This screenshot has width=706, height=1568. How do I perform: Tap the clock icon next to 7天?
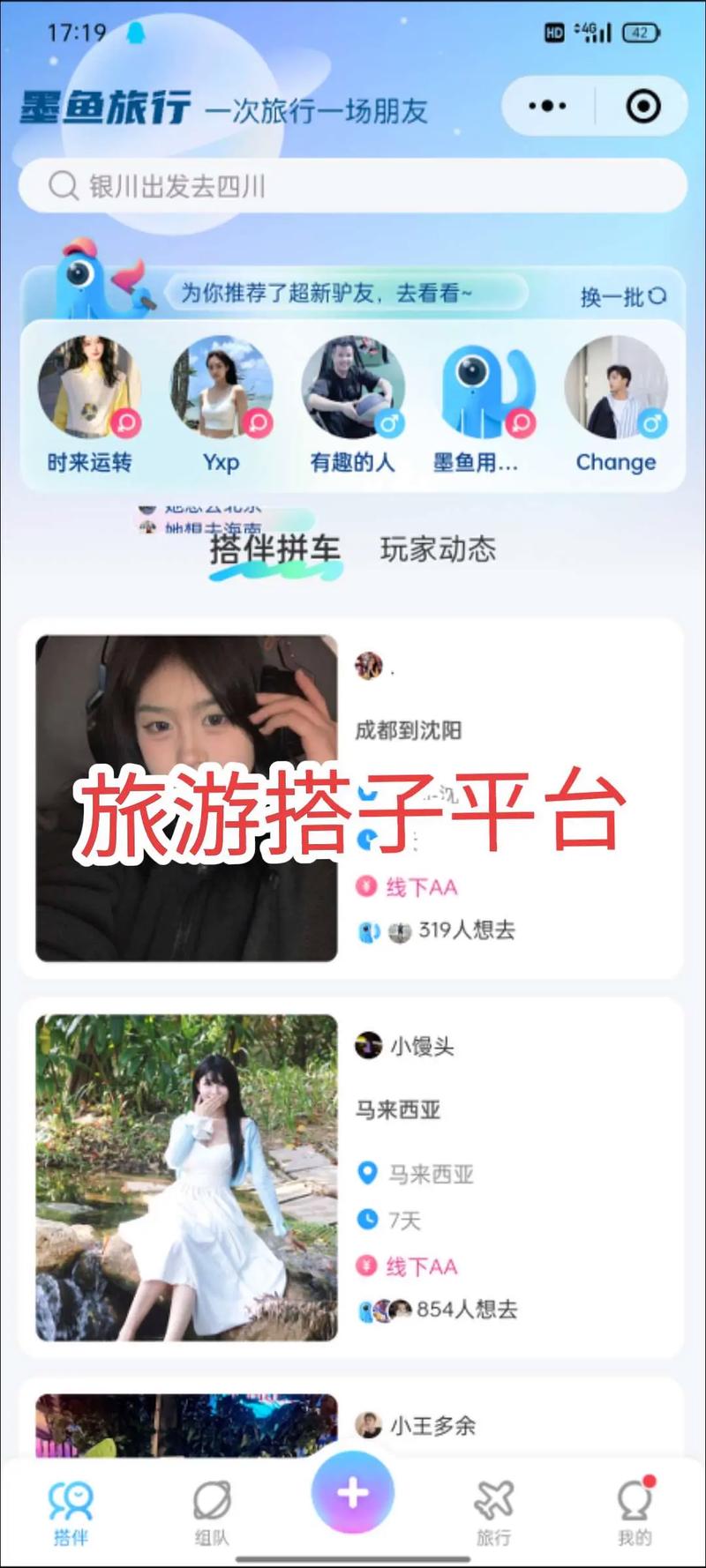[x=366, y=1221]
